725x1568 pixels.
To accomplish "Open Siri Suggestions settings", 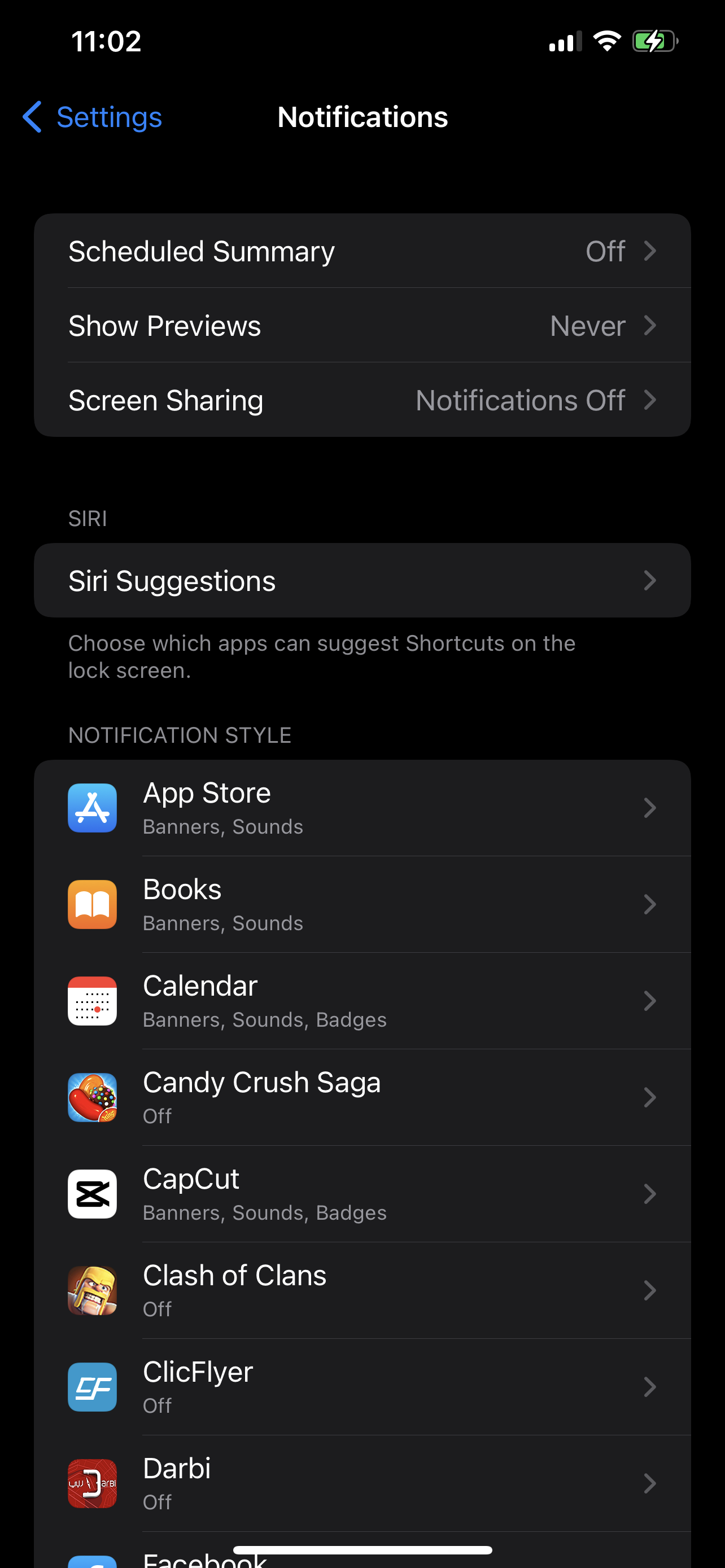I will [362, 580].
